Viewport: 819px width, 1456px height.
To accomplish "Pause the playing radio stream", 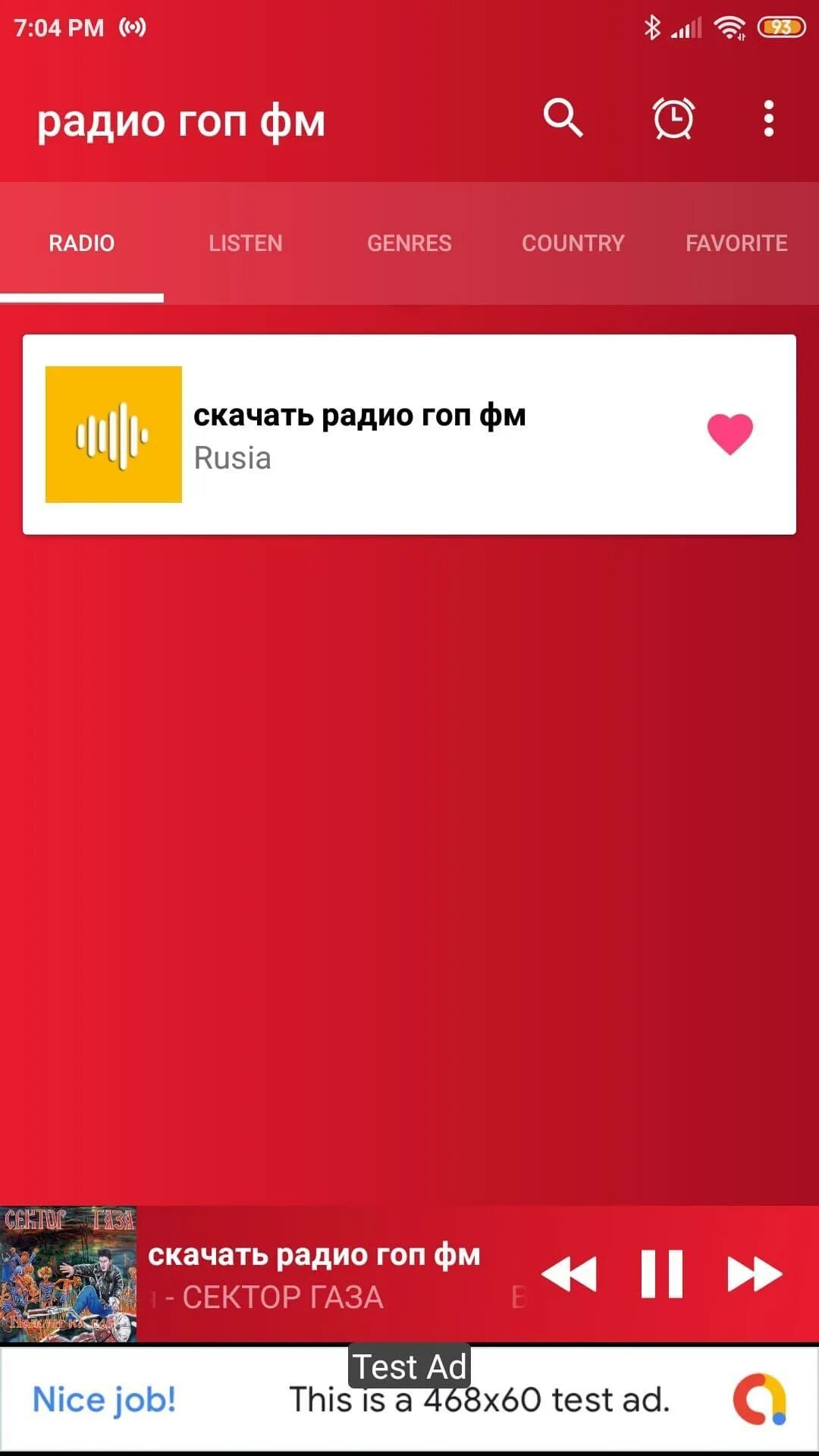I will click(662, 1274).
